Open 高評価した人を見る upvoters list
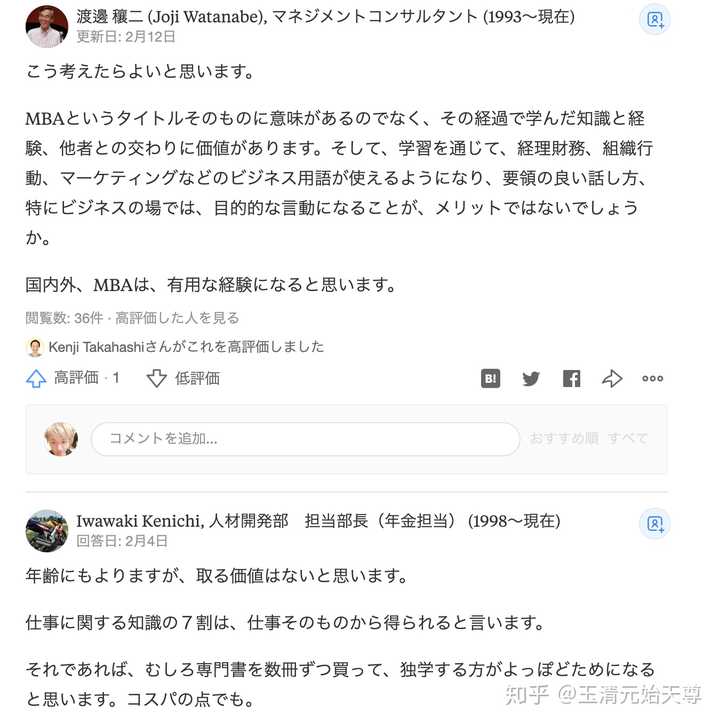This screenshot has height=724, width=720. tap(177, 318)
